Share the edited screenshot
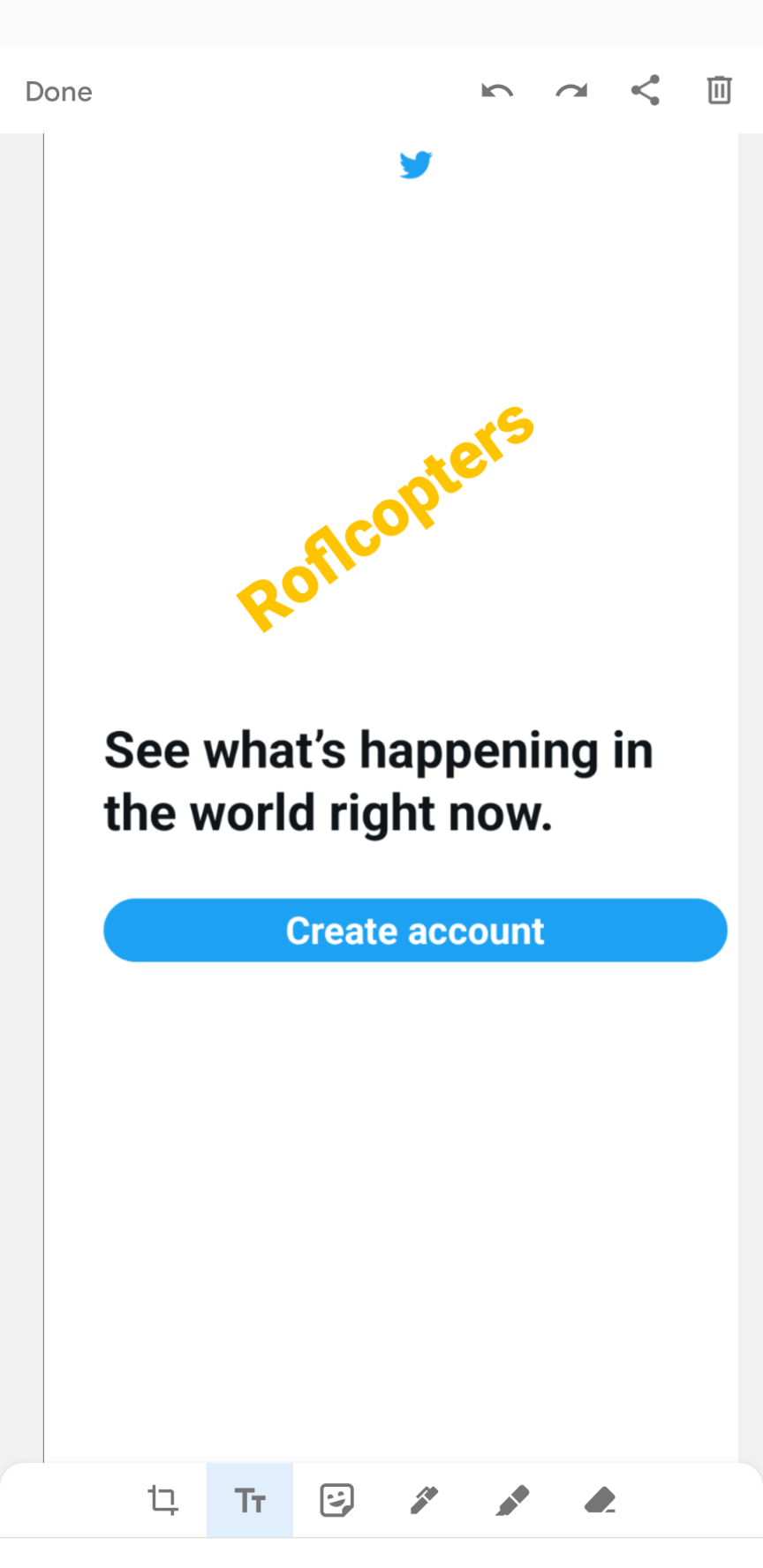Image resolution: width=763 pixels, height=1568 pixels. coord(646,91)
